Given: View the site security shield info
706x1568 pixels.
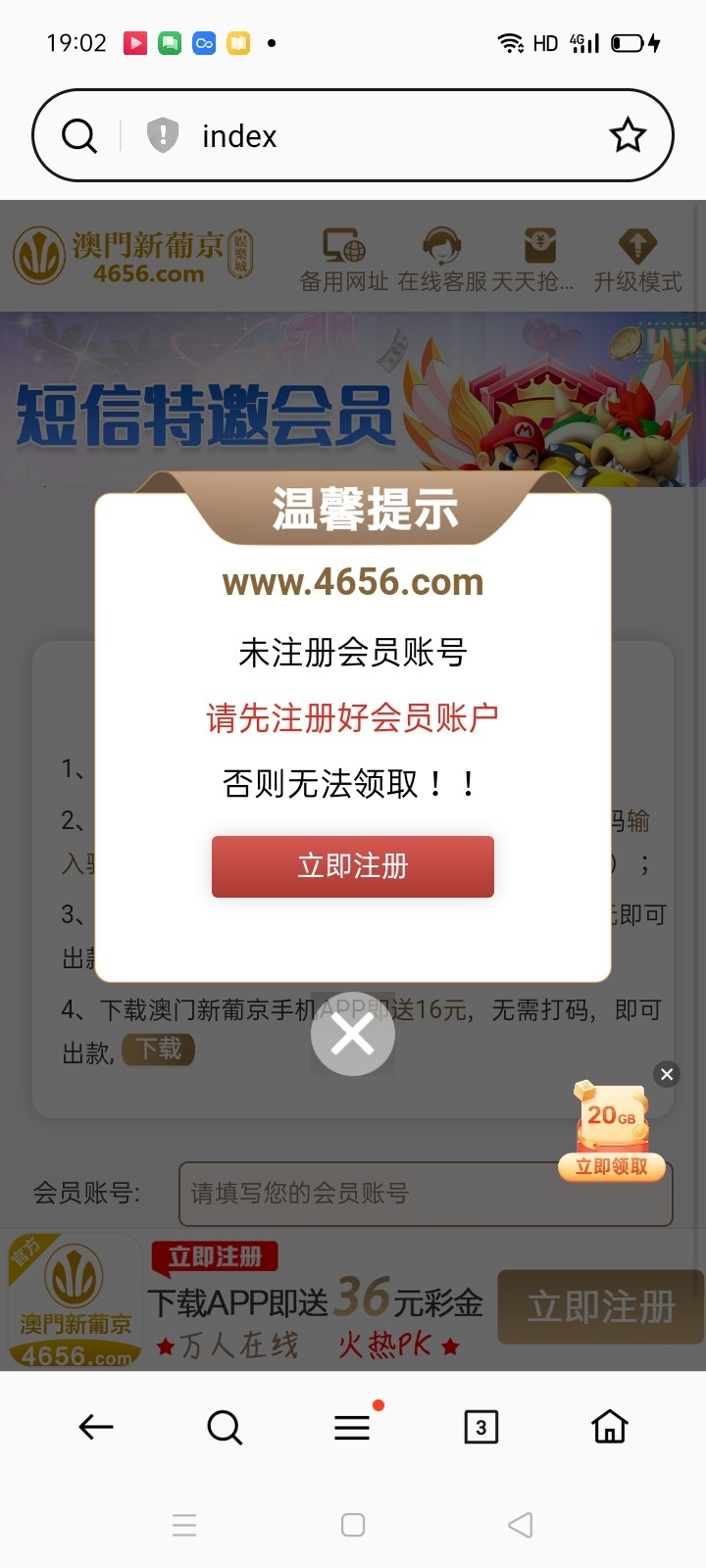Looking at the screenshot, I should (163, 135).
